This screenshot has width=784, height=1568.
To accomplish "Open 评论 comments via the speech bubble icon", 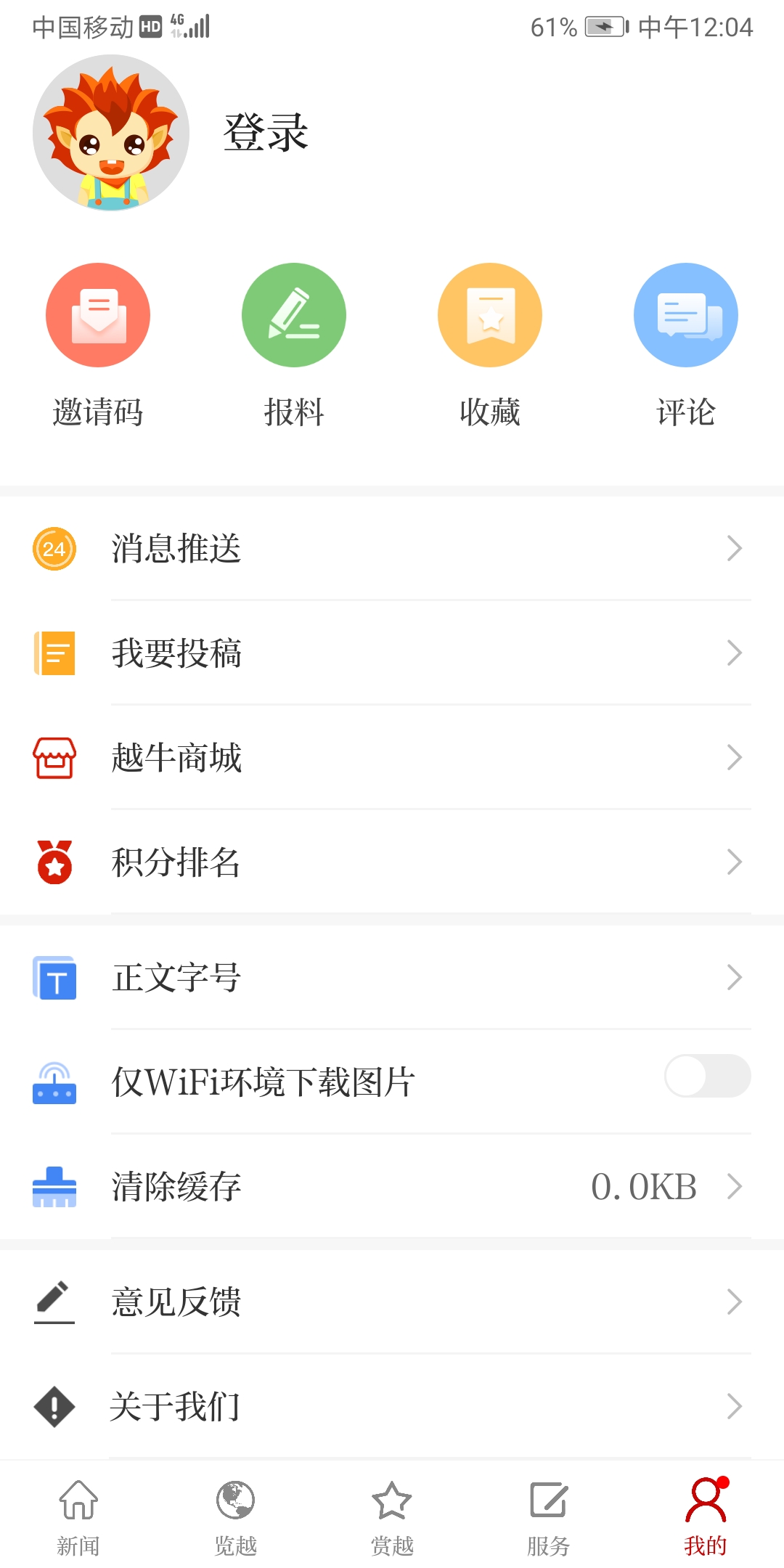I will (x=686, y=314).
